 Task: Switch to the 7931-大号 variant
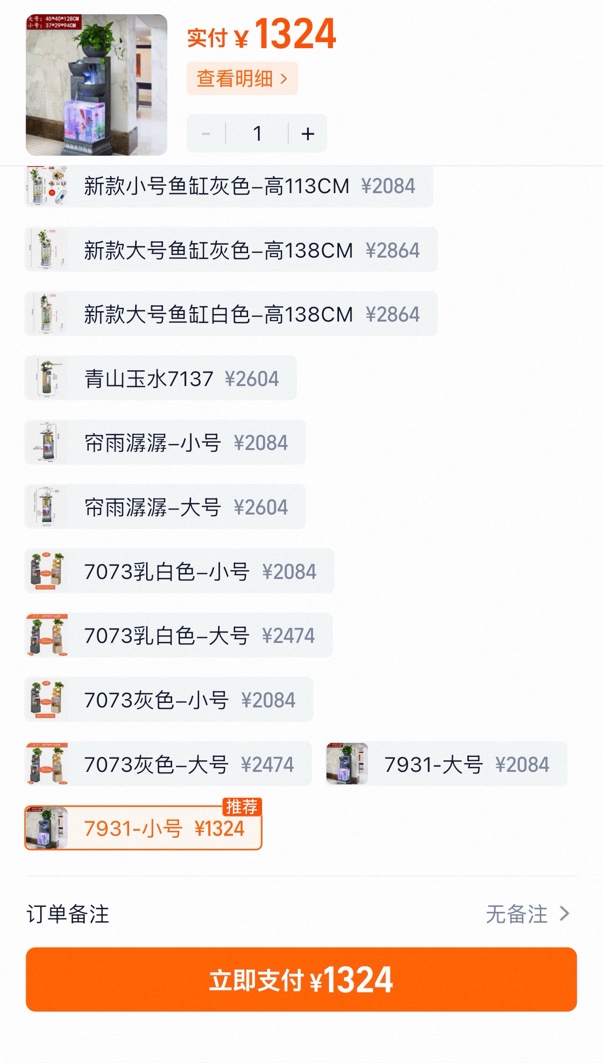pyautogui.click(x=446, y=764)
